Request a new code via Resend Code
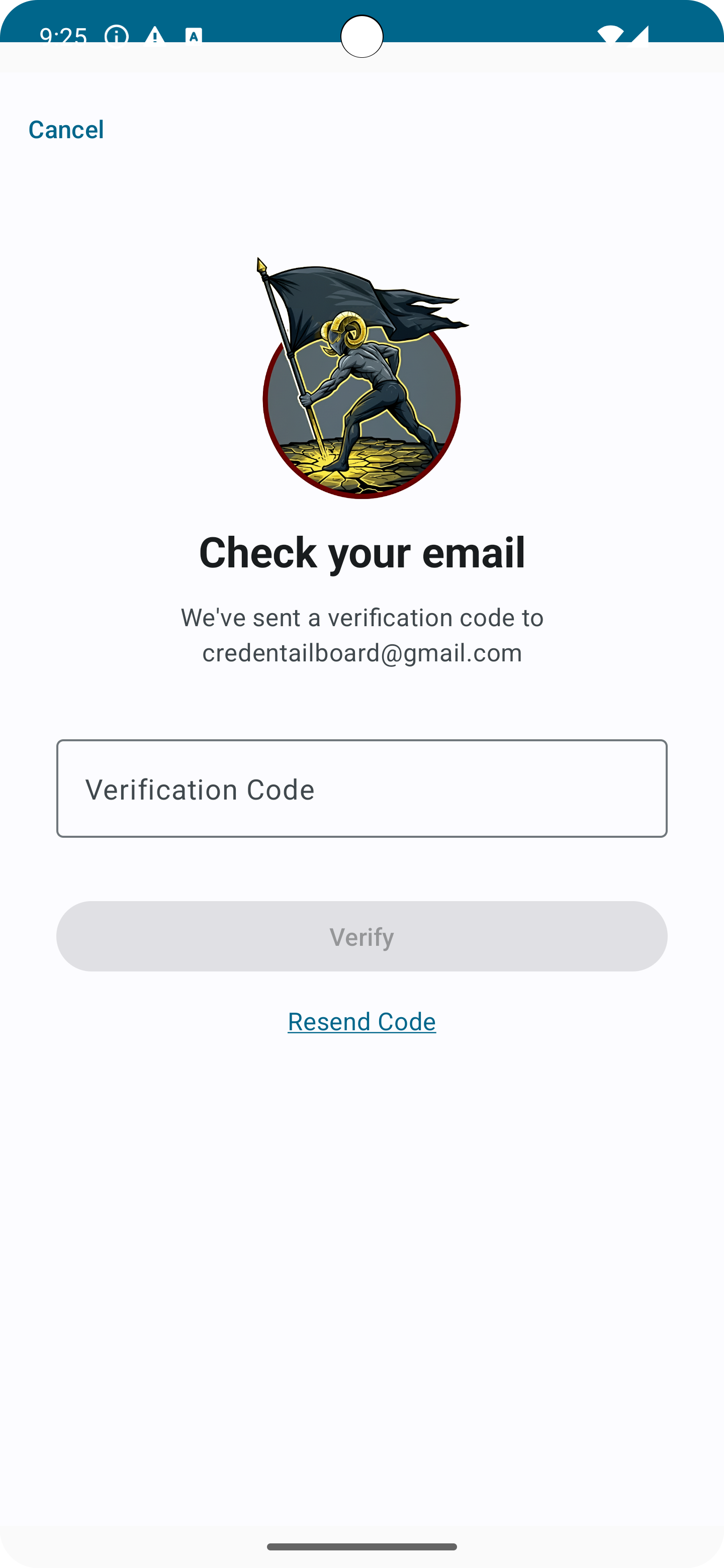Screen dimensions: 724x1568 tap(361, 1021)
